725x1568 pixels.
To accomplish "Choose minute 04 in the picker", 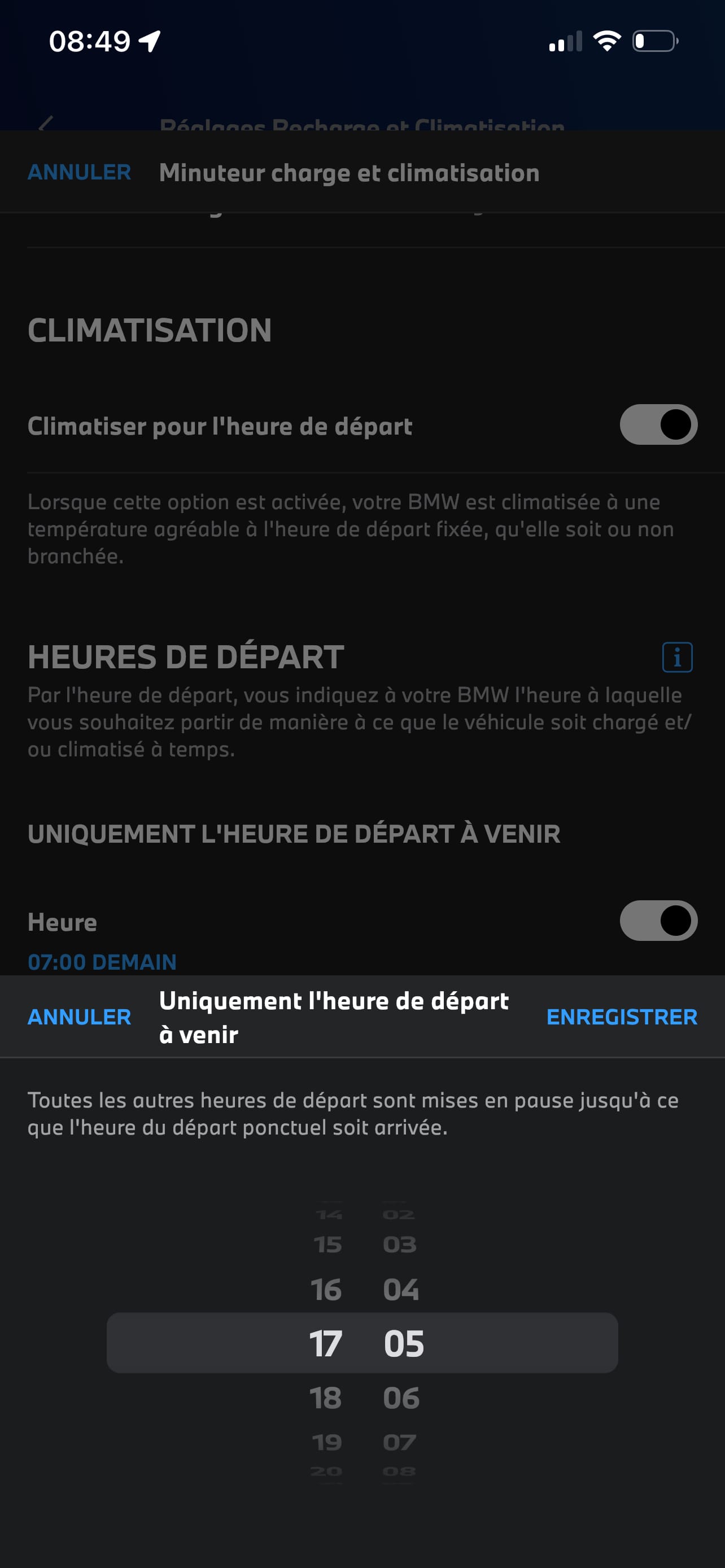I will click(x=400, y=1289).
